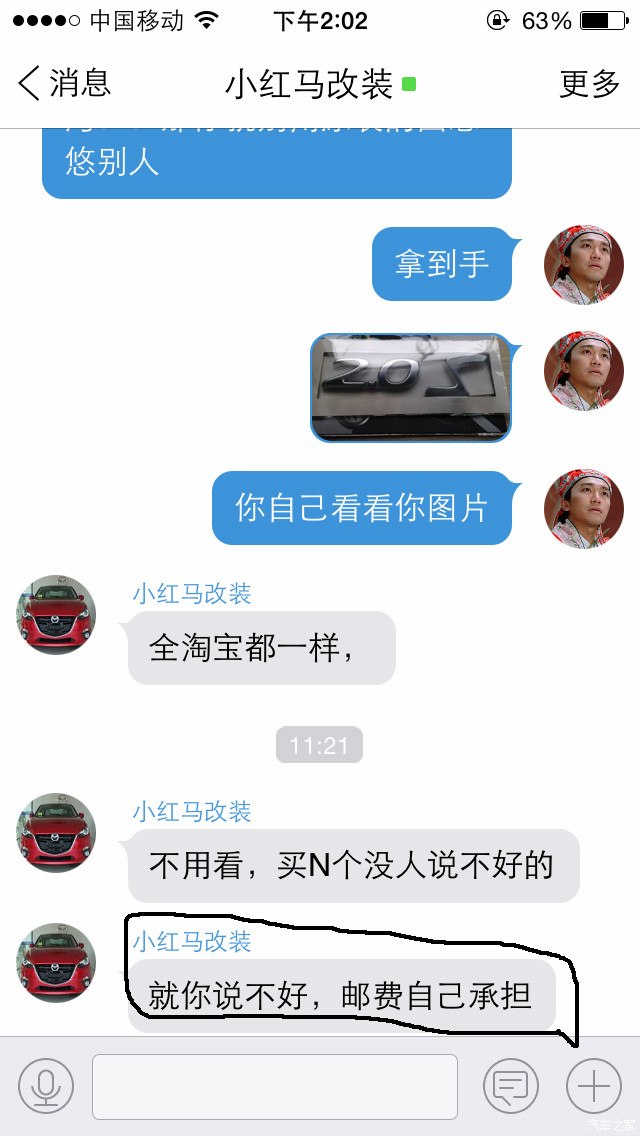The height and width of the screenshot is (1136, 640).
Task: Open 小红马改装 name above 全淘宝都一样
Action: (192, 594)
